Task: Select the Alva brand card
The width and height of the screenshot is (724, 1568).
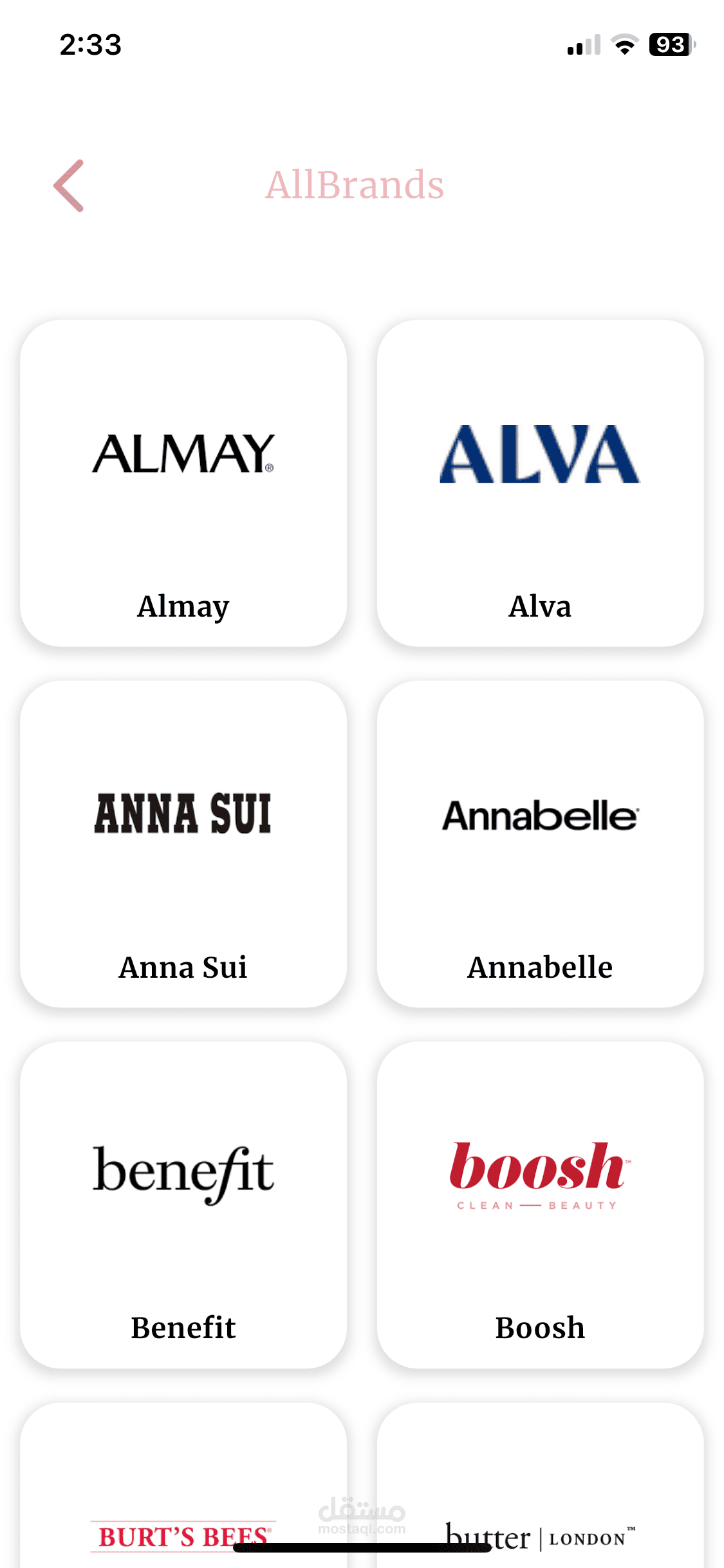Action: 540,483
